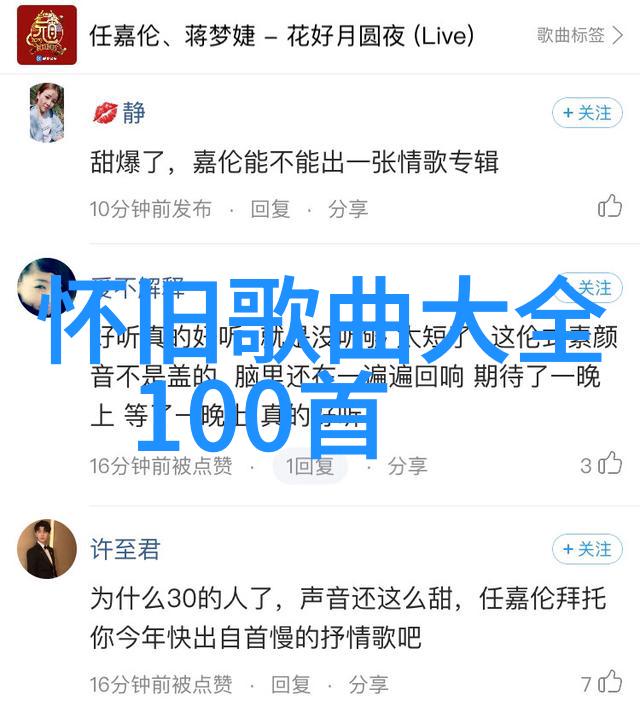Like 许至君's comment
This screenshot has width=640, height=713.
610,683
